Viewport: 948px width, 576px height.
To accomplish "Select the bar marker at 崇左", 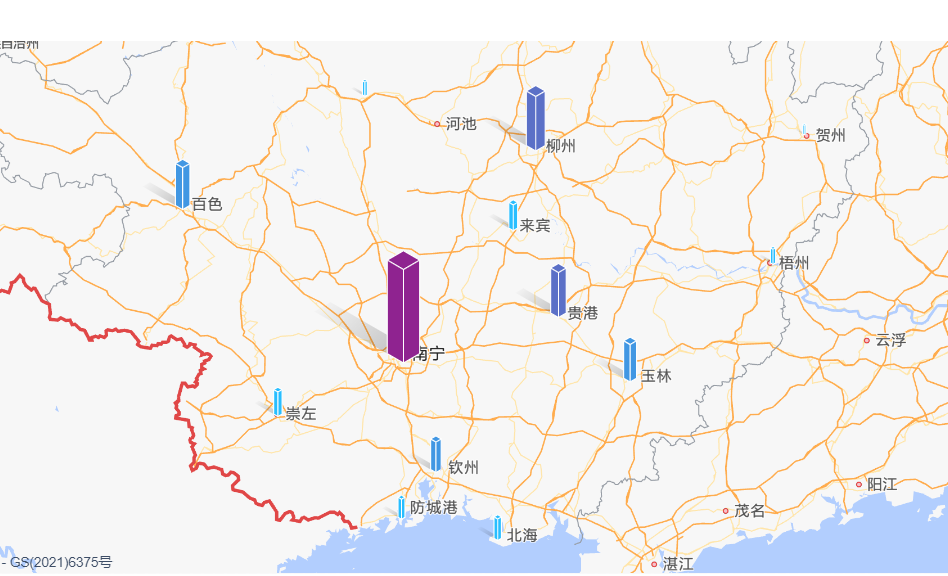I will click(x=278, y=402).
